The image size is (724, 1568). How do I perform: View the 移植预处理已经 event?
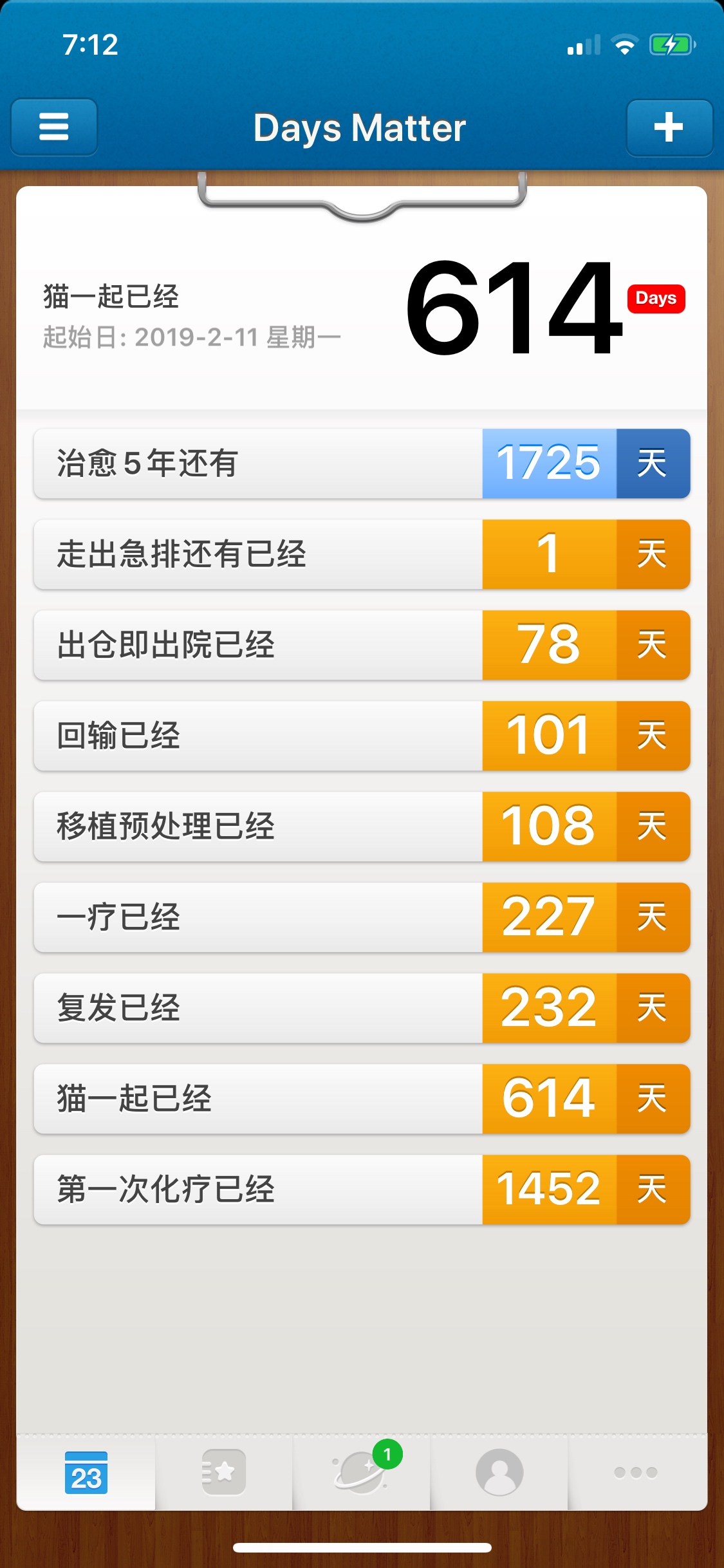click(362, 826)
